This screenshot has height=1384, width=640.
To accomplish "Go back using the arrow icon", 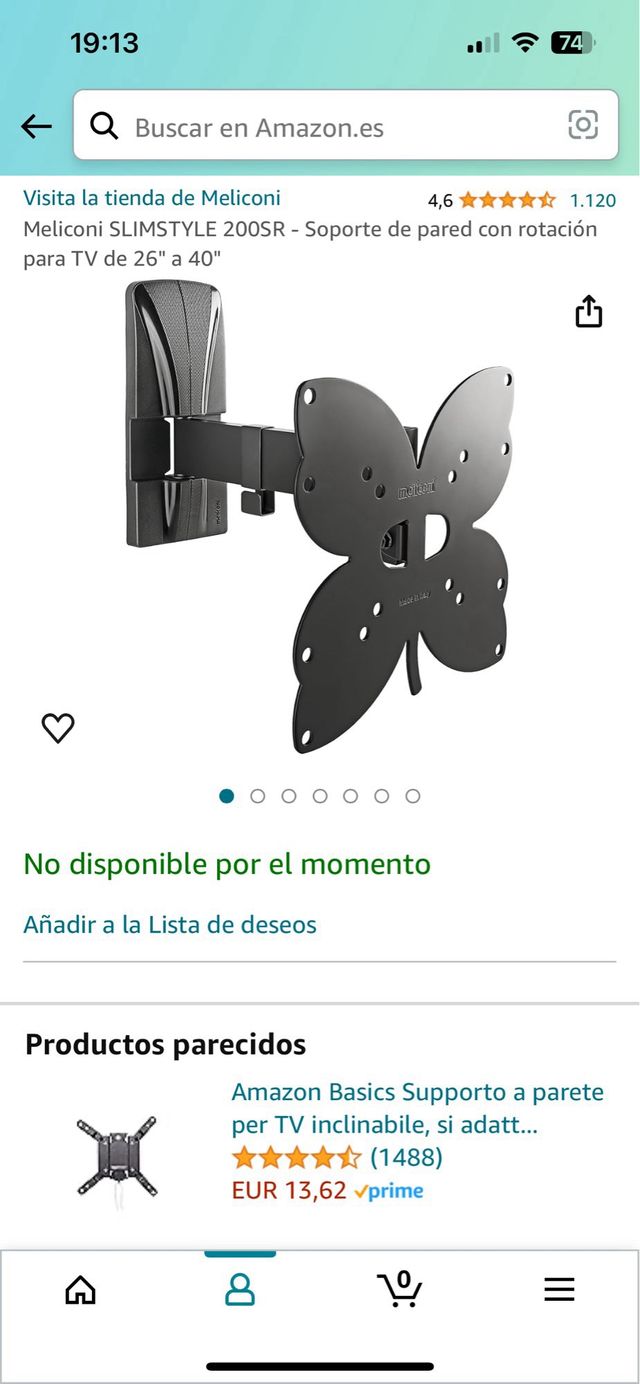I will pos(36,126).
